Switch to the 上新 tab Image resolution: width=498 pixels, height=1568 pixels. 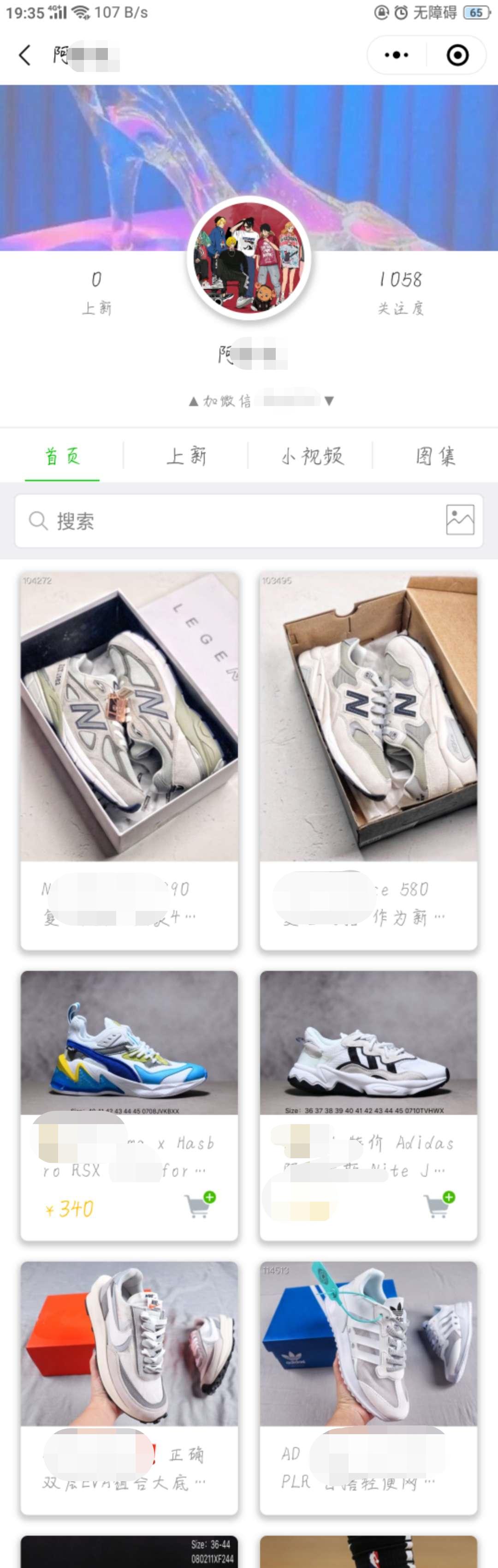pos(187,456)
